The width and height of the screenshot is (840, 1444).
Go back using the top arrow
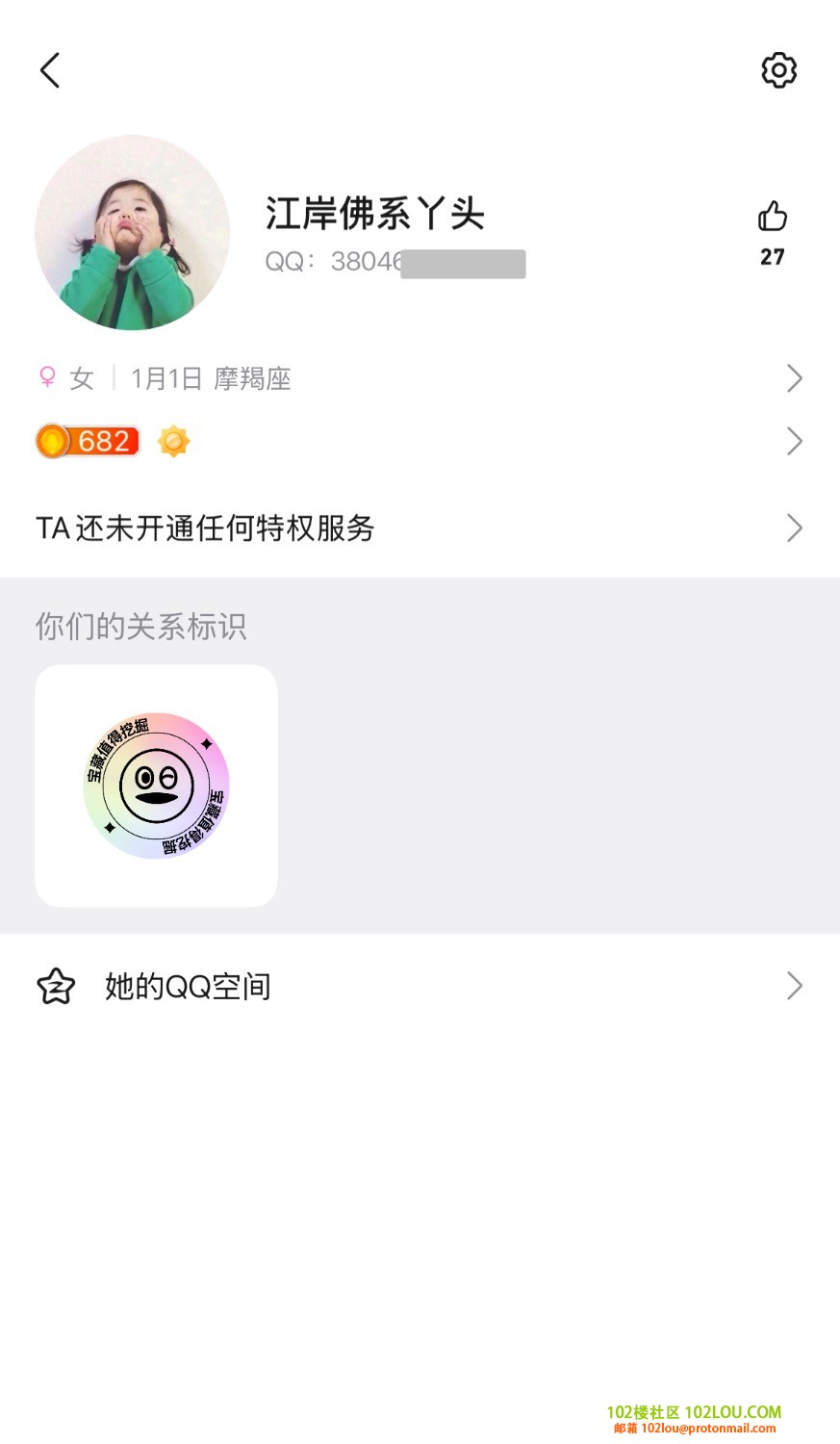(x=51, y=70)
